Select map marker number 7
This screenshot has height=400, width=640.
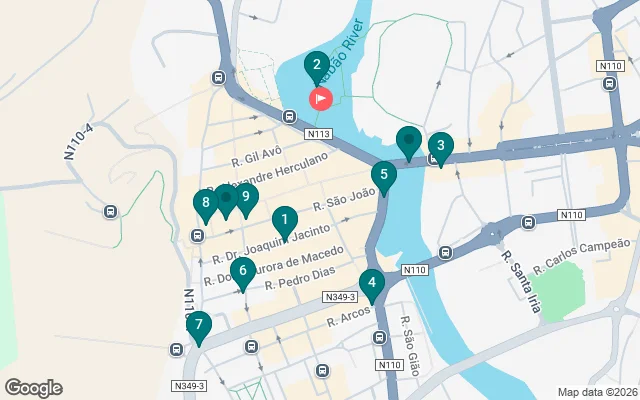199,326
